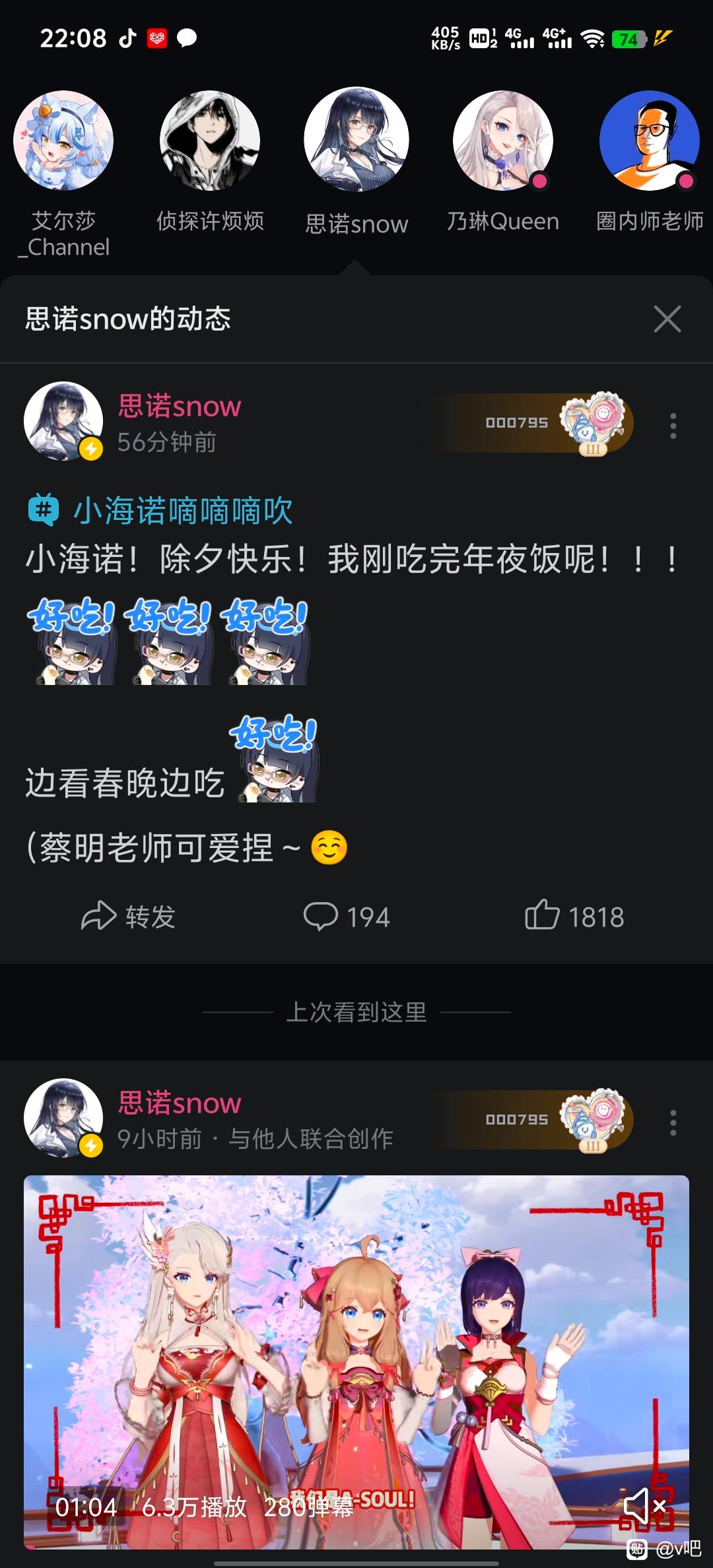Screen dimensions: 713x1568
Task: Open 思诺snow profile from the 56分钟前 post
Action: (x=180, y=407)
